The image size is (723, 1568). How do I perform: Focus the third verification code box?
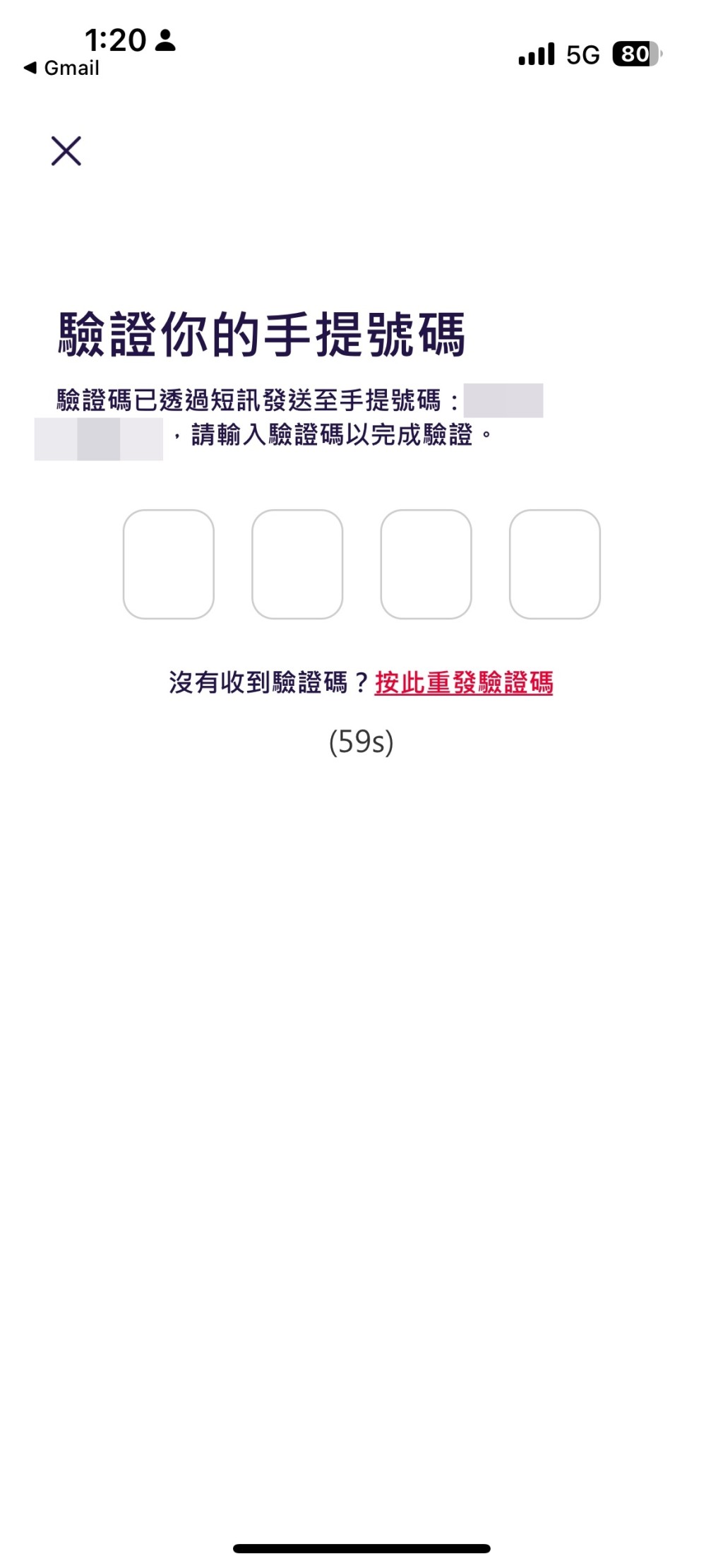426,564
